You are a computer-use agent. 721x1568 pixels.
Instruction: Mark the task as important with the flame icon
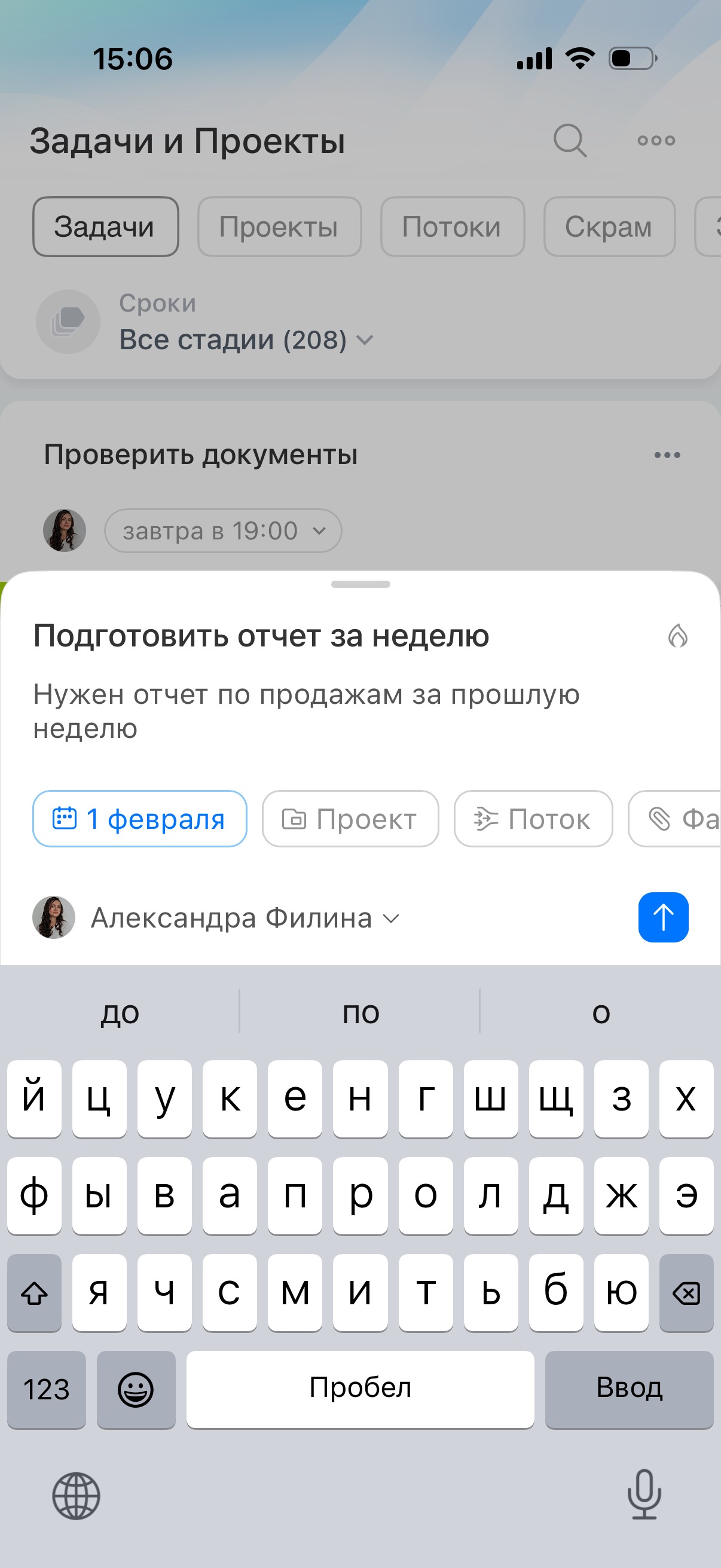[x=677, y=636]
